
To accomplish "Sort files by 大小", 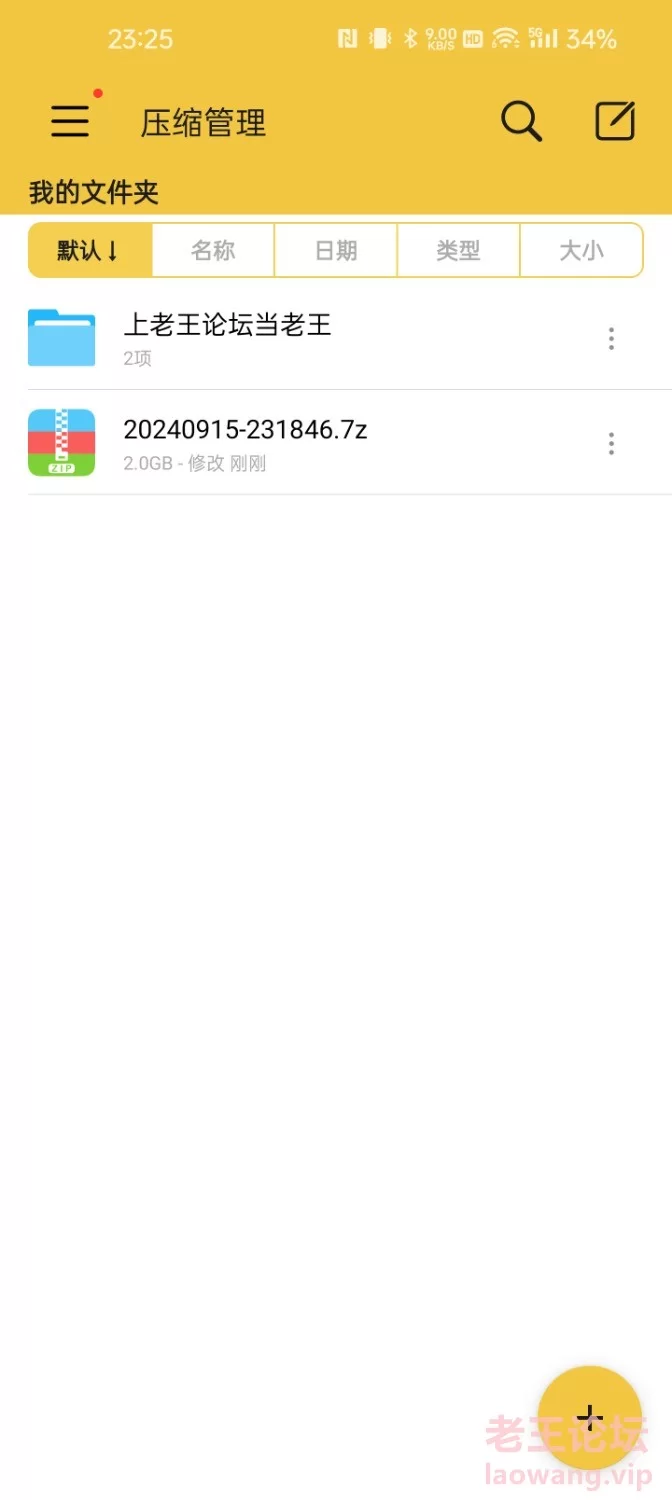I will tap(582, 250).
